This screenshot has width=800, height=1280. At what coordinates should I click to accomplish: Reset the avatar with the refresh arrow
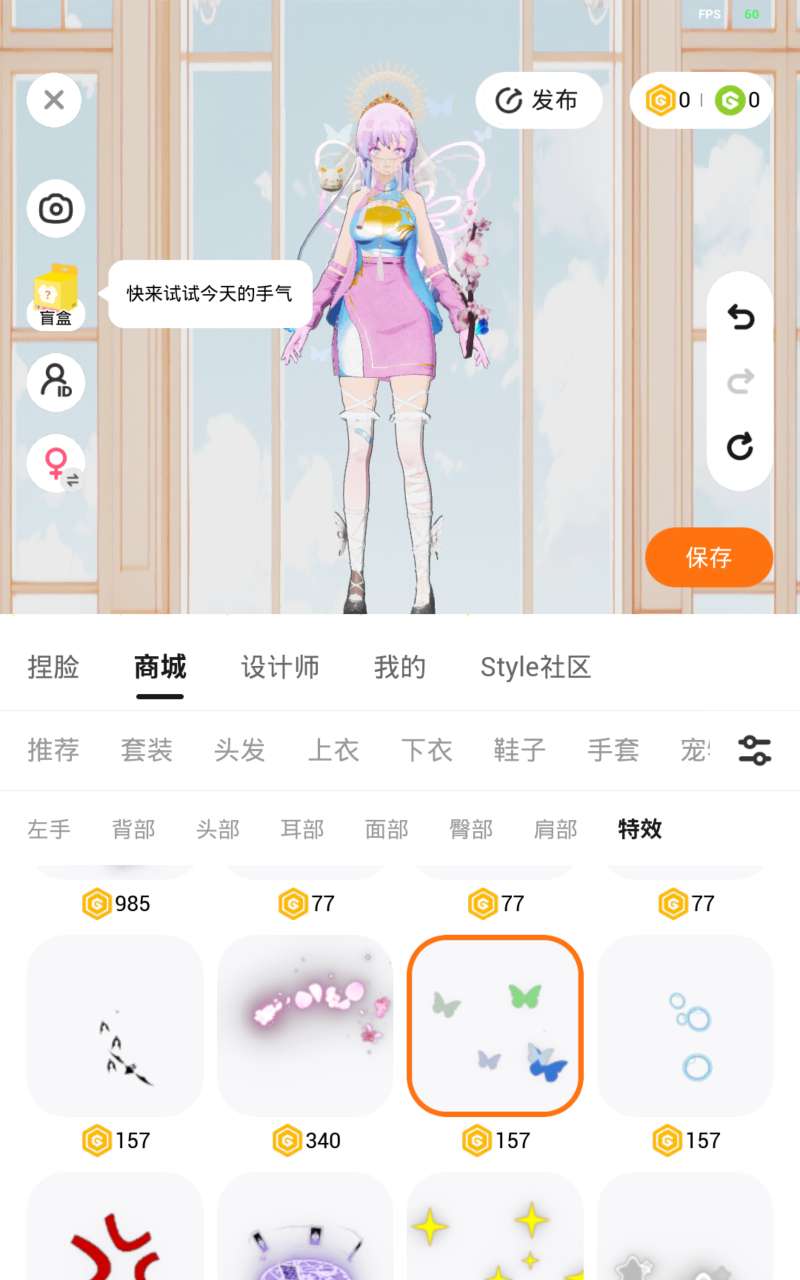pyautogui.click(x=740, y=446)
